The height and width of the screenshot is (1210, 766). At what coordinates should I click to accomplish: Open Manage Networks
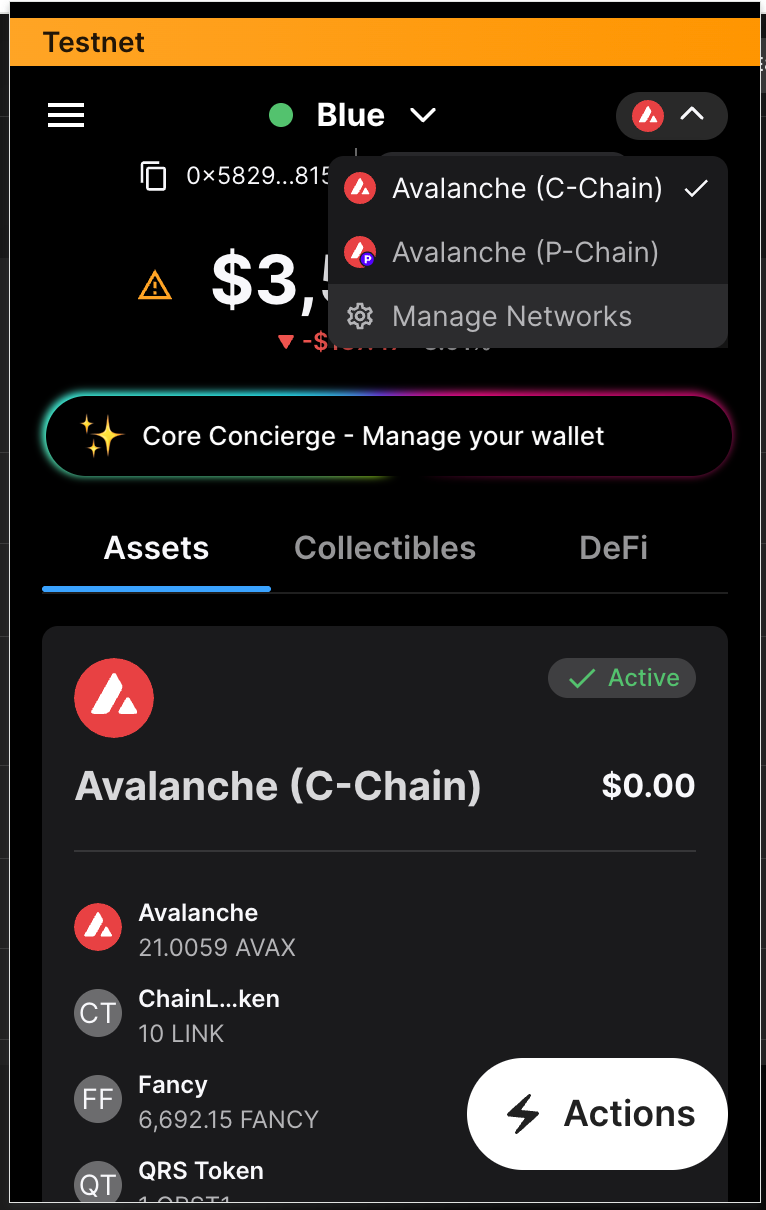pyautogui.click(x=511, y=316)
